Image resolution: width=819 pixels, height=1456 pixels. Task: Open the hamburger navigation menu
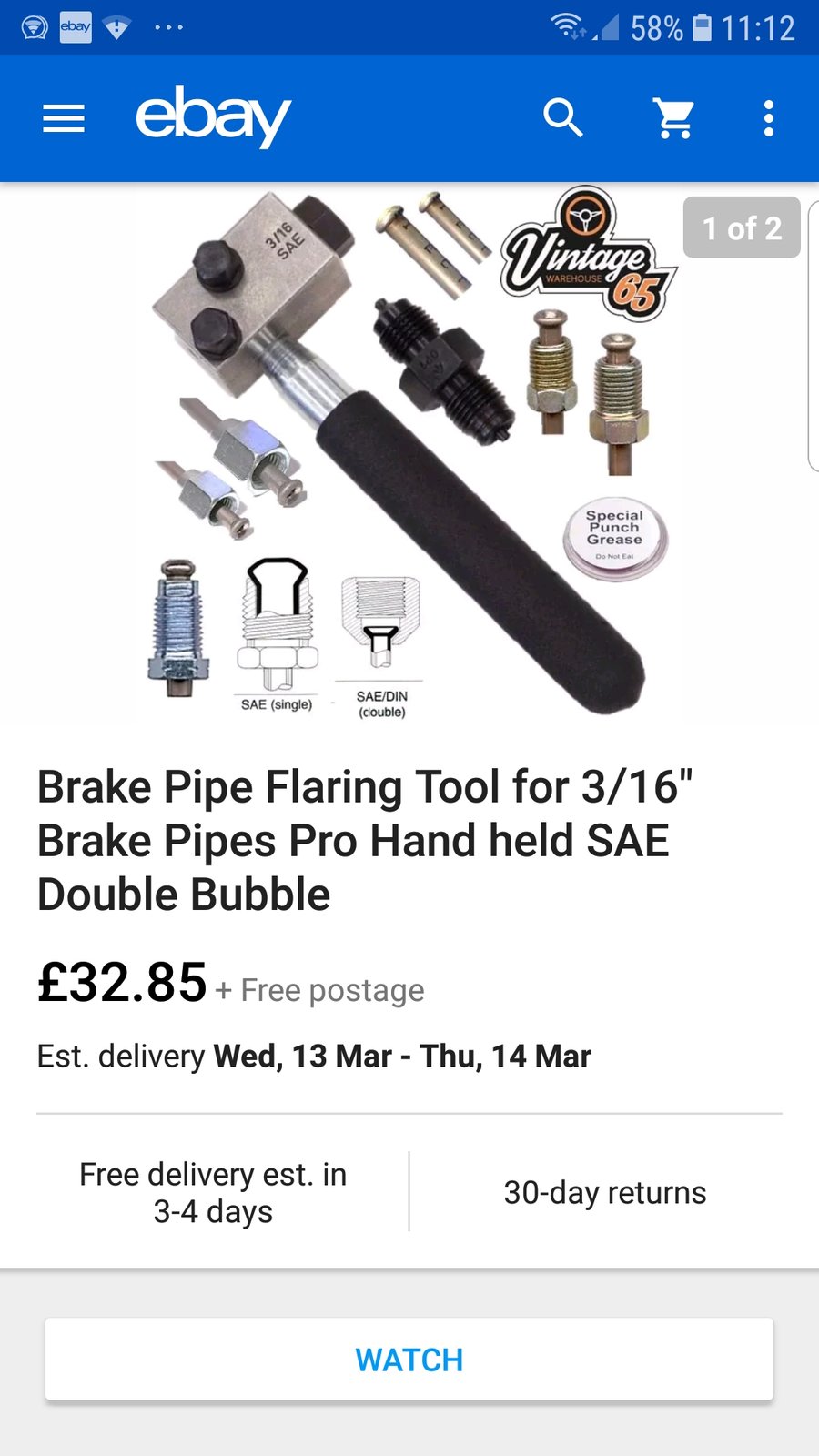pos(64,118)
